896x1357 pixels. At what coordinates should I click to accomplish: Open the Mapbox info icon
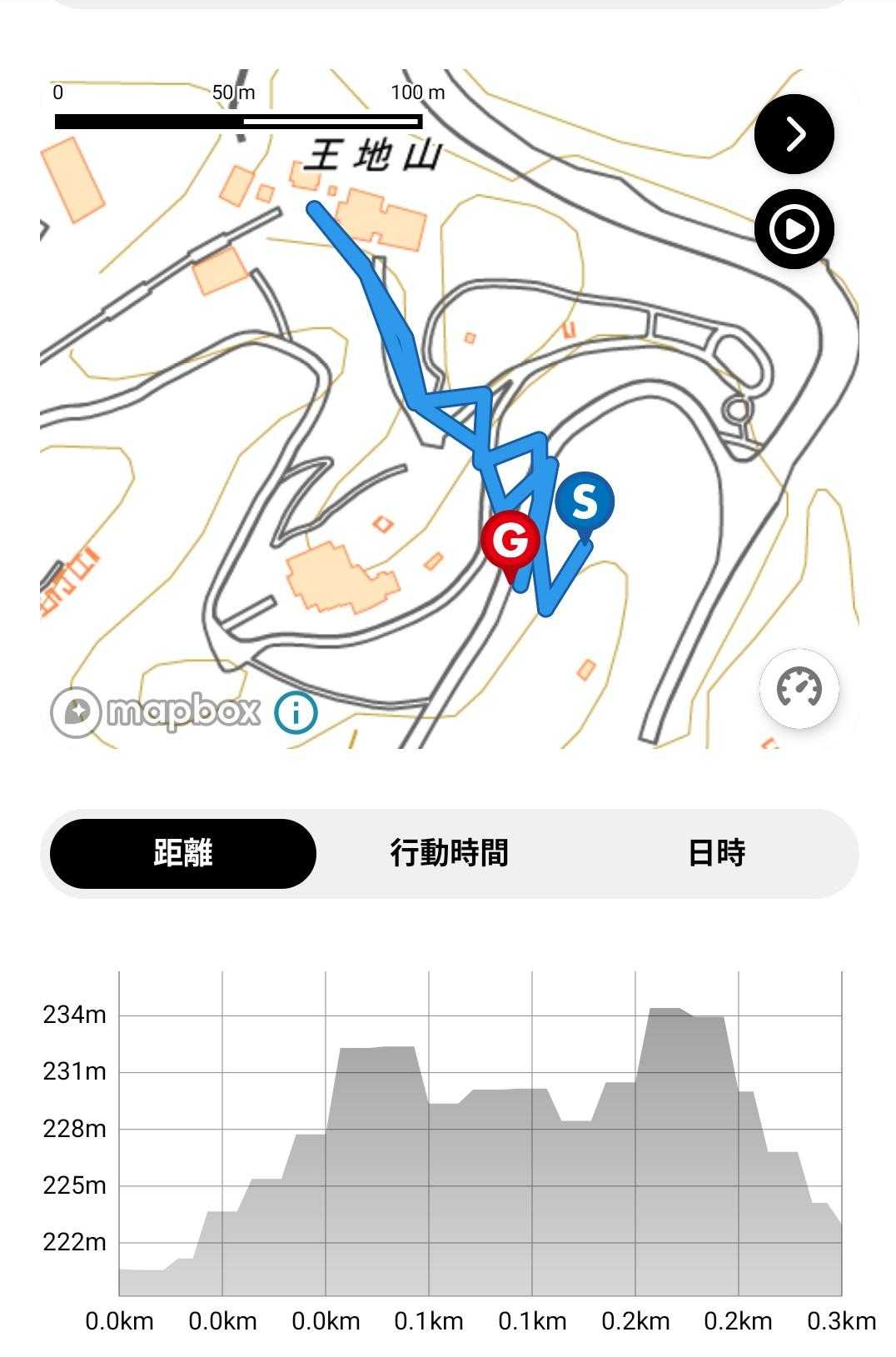[296, 713]
